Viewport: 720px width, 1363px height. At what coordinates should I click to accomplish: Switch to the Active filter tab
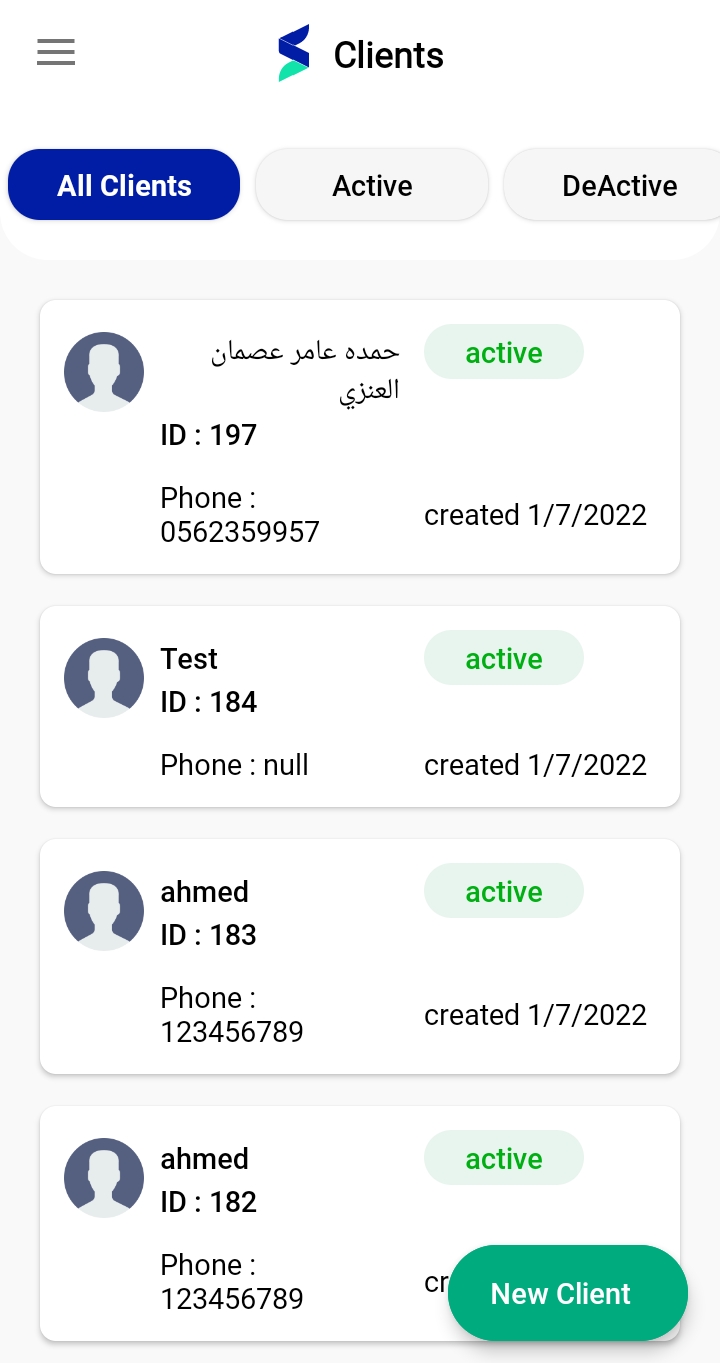click(x=371, y=185)
